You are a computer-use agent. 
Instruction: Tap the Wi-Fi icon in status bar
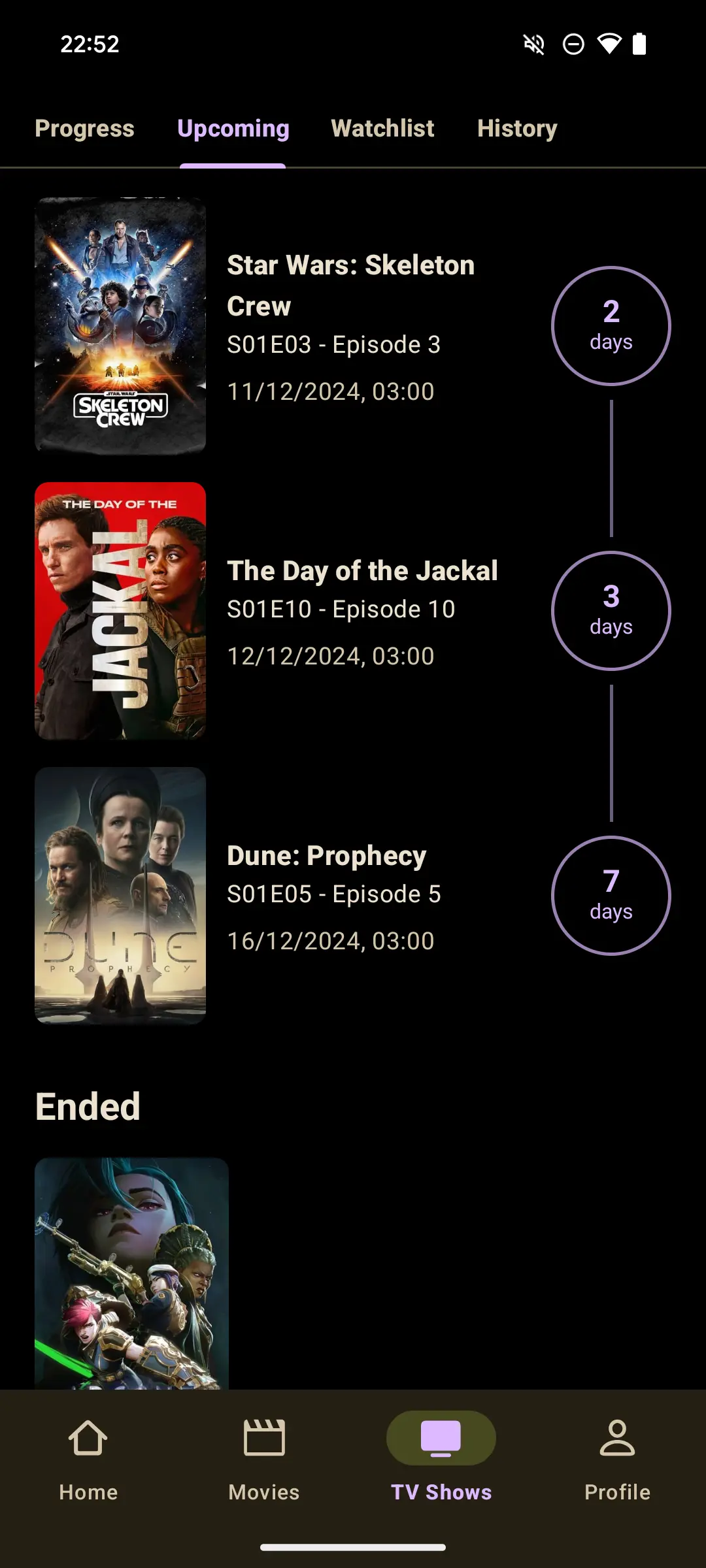coord(610,44)
